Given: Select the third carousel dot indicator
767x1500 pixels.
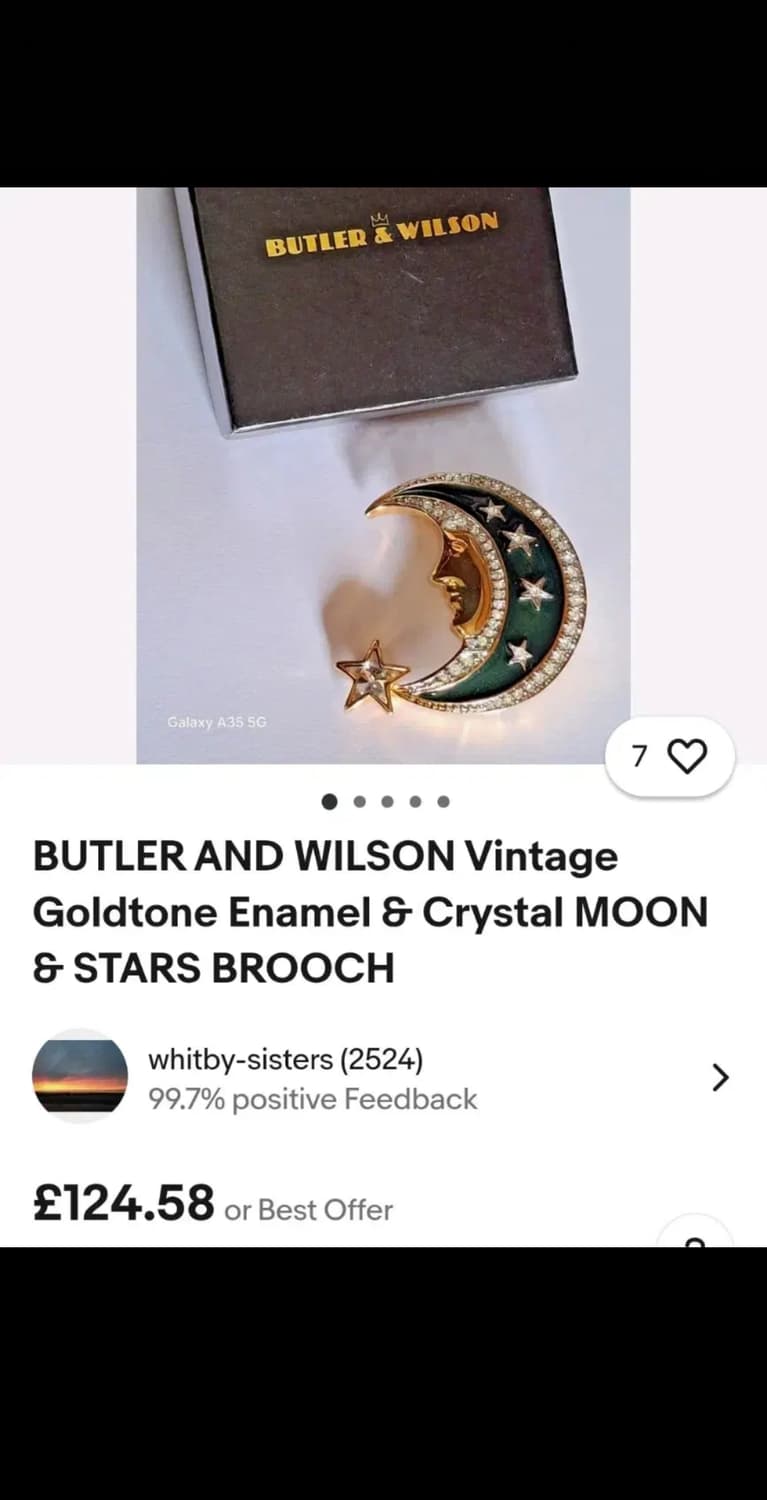Looking at the screenshot, I should [x=386, y=801].
